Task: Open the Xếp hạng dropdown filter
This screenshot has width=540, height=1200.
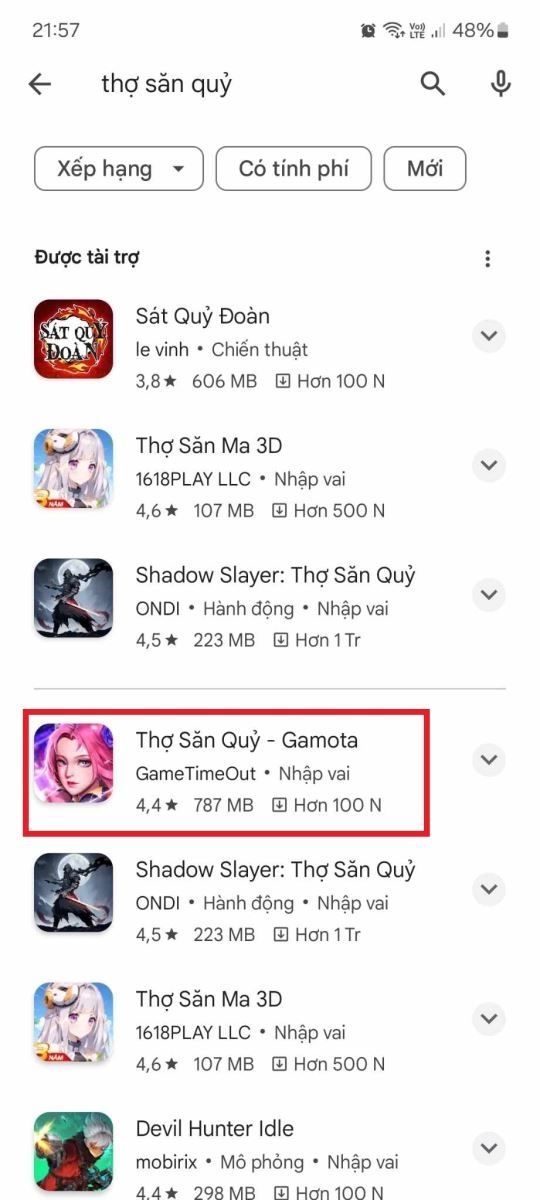Action: [119, 168]
